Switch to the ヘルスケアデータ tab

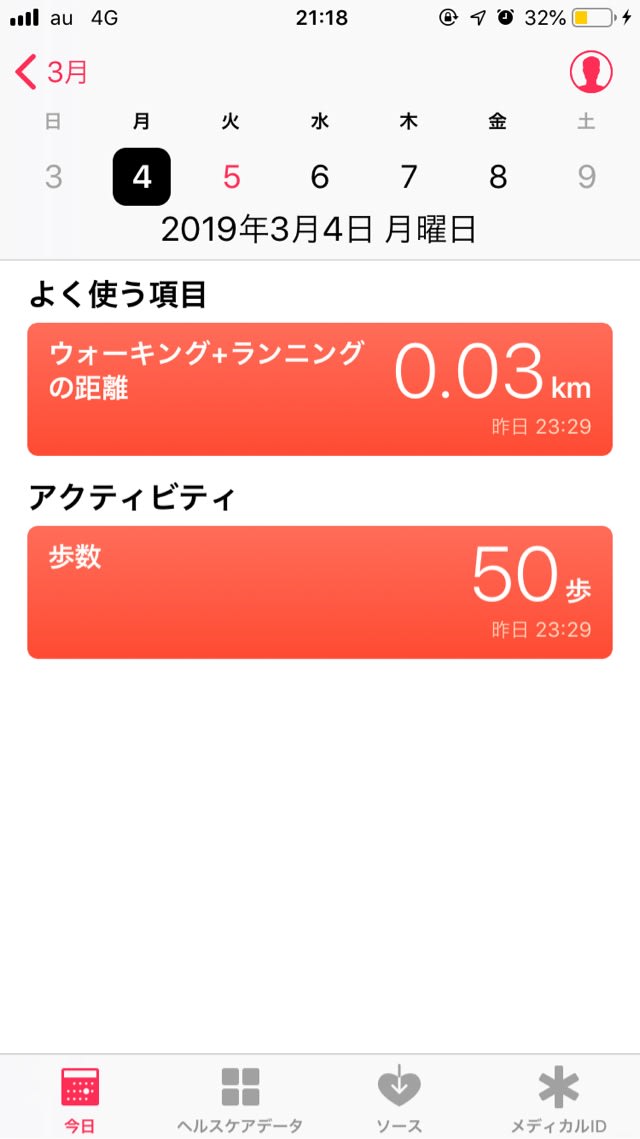(240, 1098)
